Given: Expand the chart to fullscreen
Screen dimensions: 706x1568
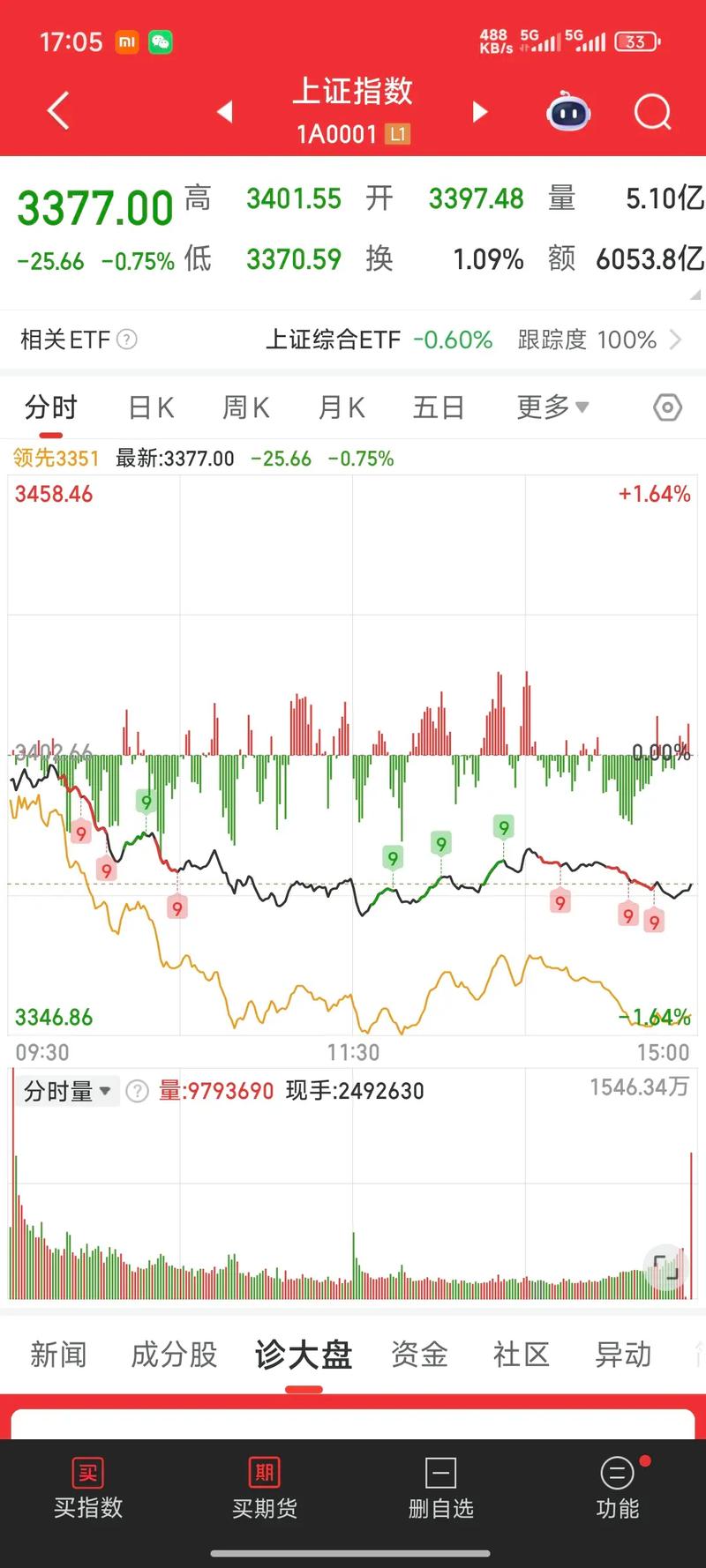Looking at the screenshot, I should 665,1267.
